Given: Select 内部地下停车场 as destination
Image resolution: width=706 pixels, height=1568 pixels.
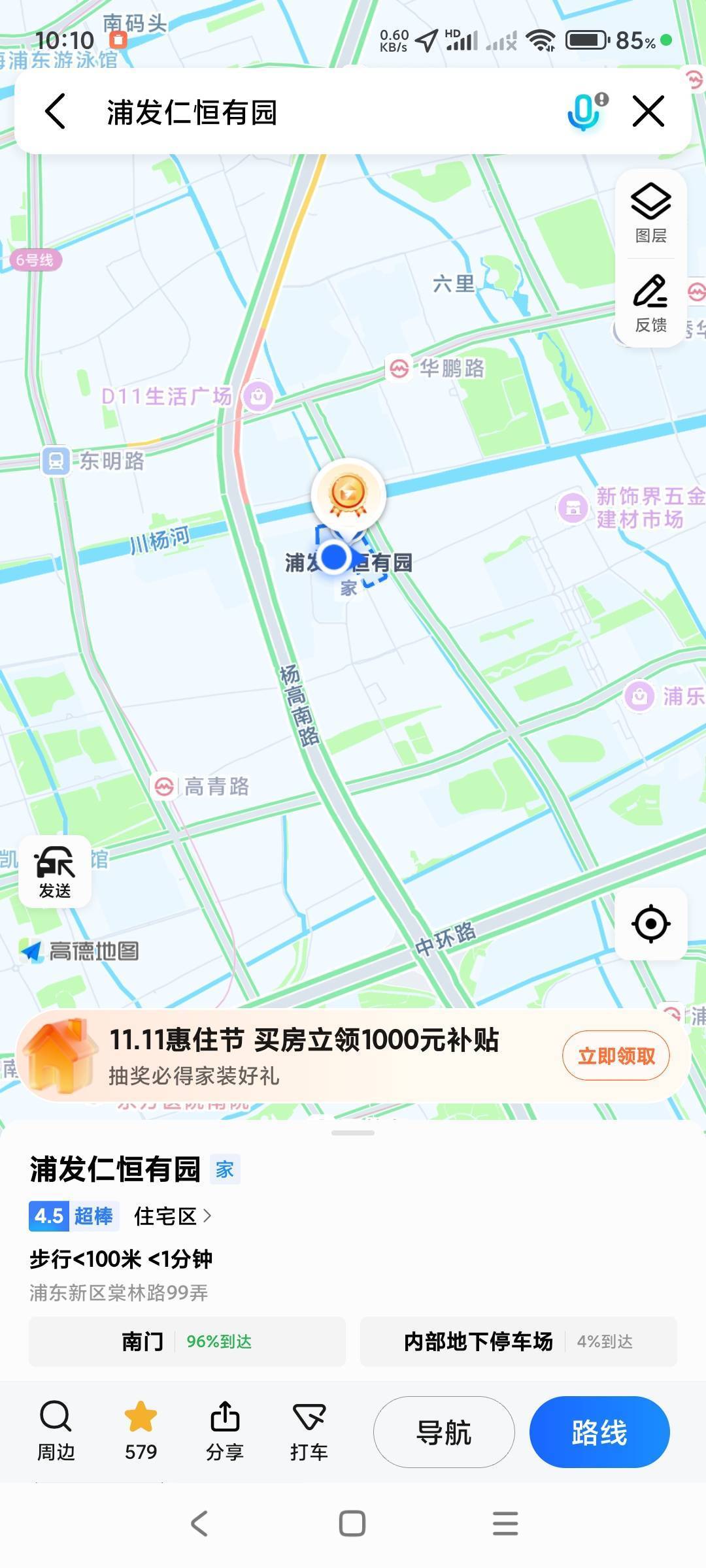Looking at the screenshot, I should pos(518,1341).
